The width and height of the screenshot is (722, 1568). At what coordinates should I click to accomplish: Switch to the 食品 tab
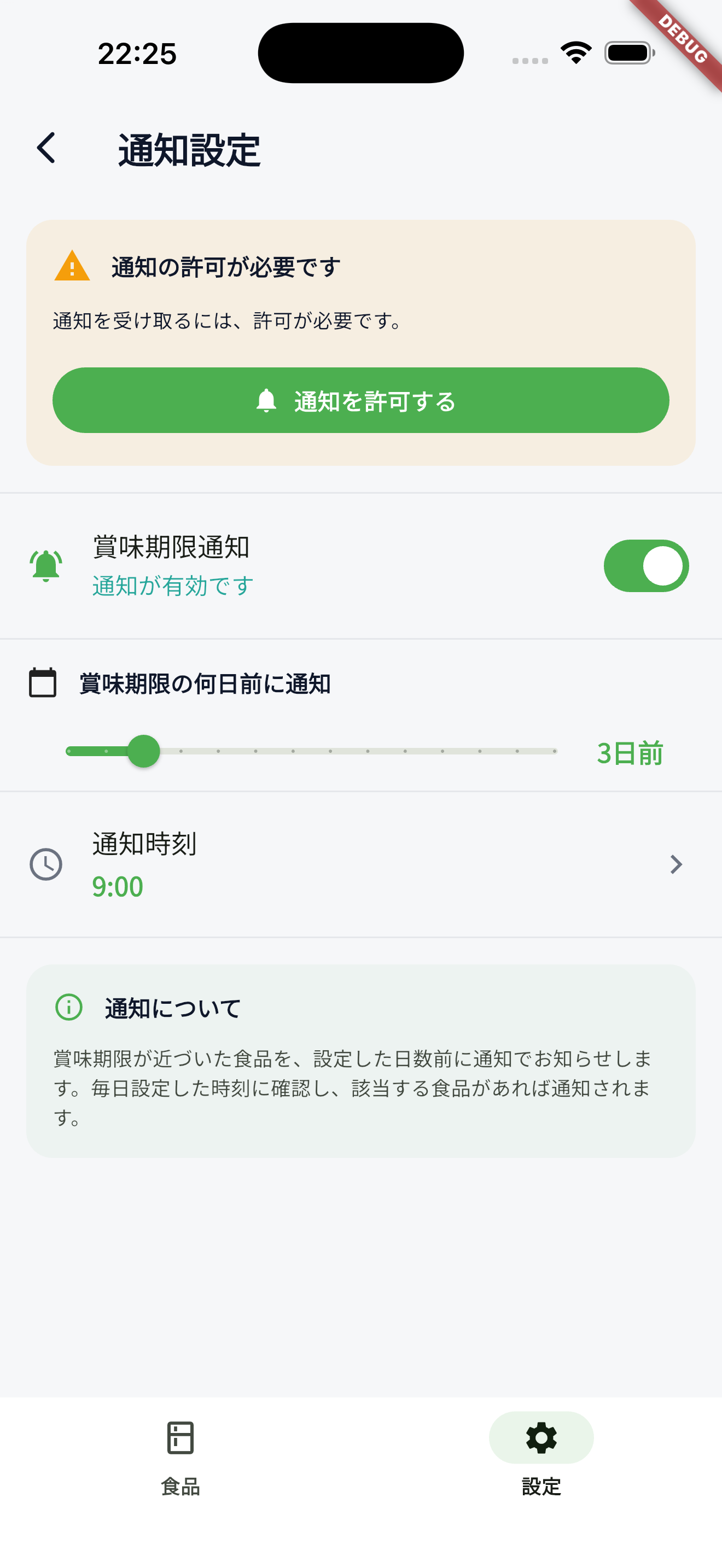(x=179, y=1461)
